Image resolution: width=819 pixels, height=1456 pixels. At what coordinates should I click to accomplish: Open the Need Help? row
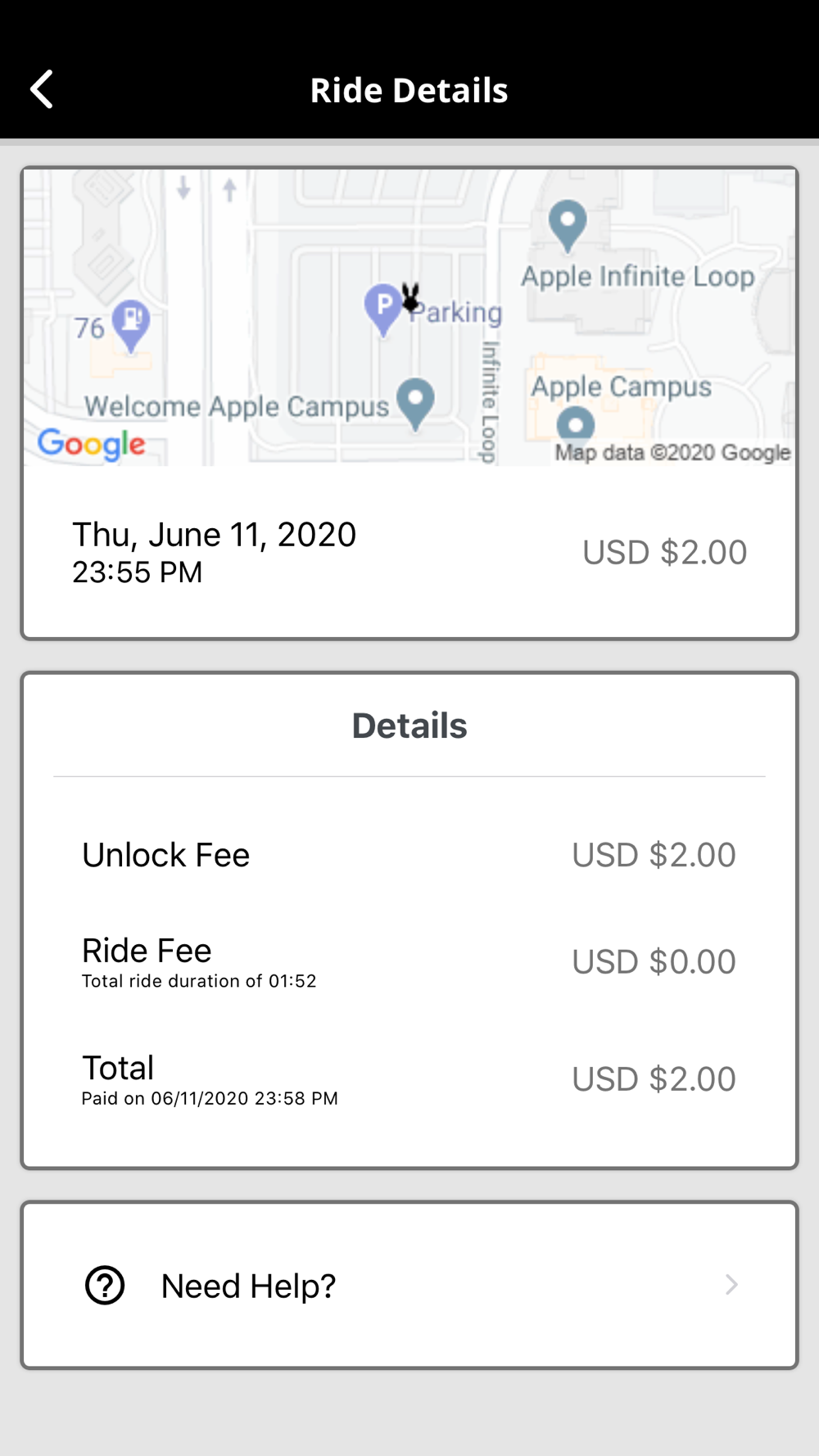coord(409,1285)
